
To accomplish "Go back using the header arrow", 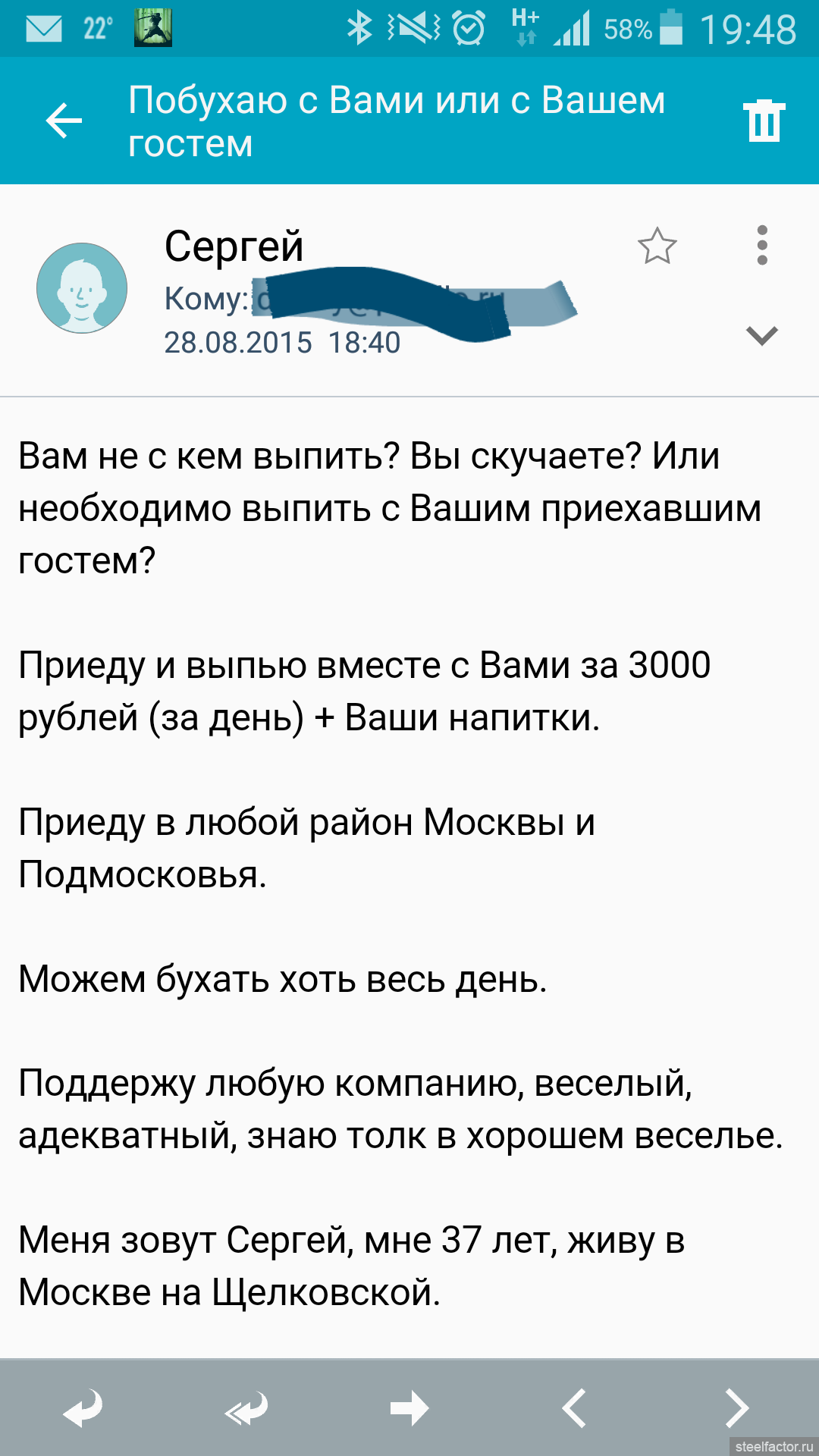I will [x=64, y=121].
